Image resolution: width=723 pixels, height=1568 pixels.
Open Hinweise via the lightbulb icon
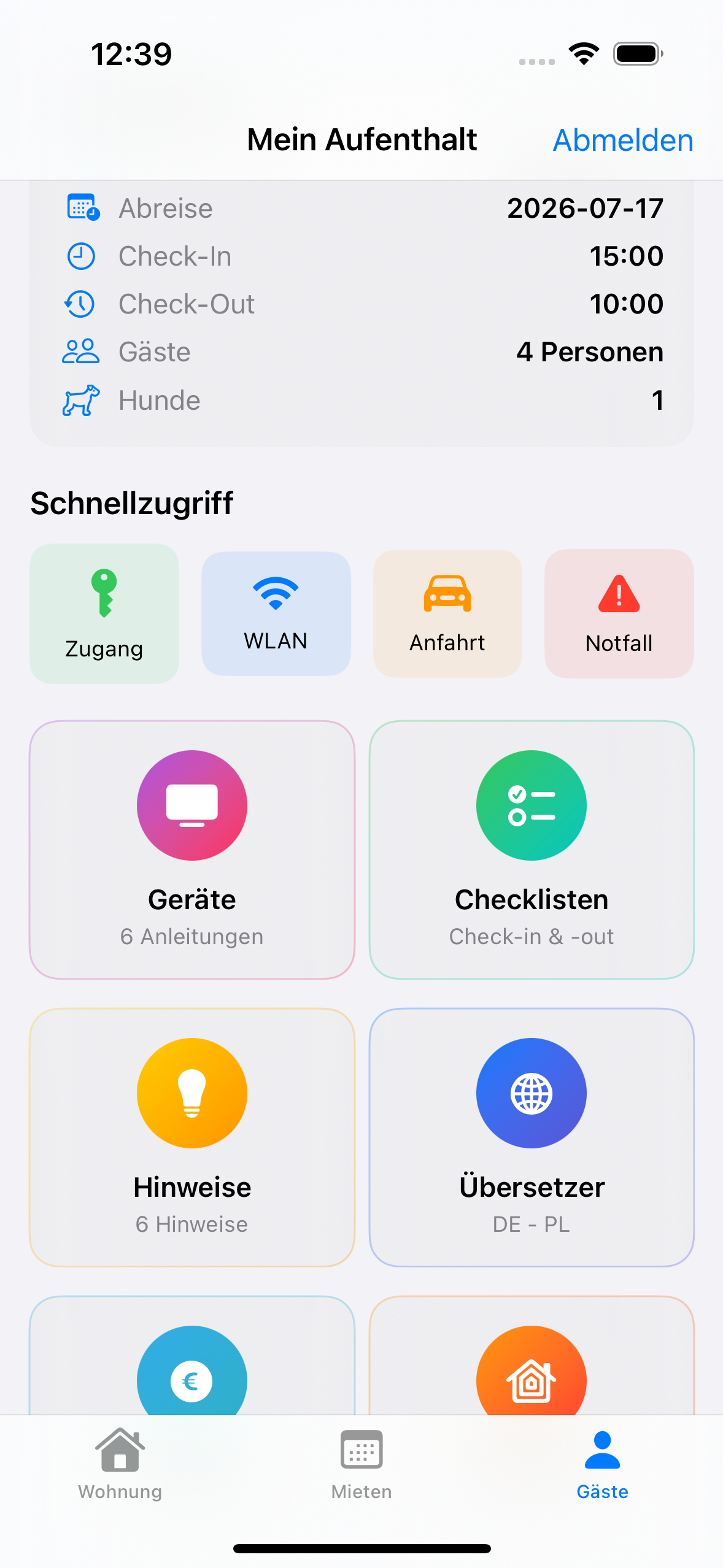pos(192,1093)
